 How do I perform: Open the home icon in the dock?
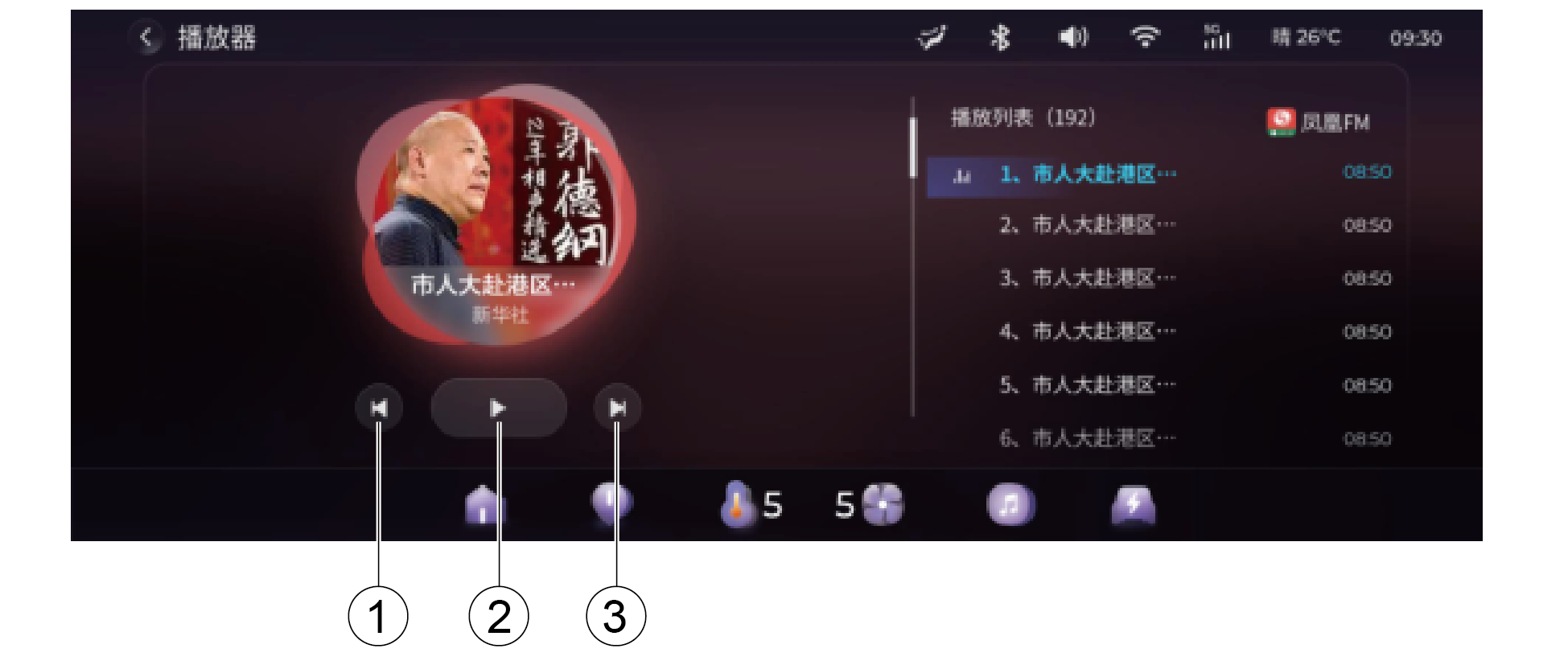coord(485,506)
